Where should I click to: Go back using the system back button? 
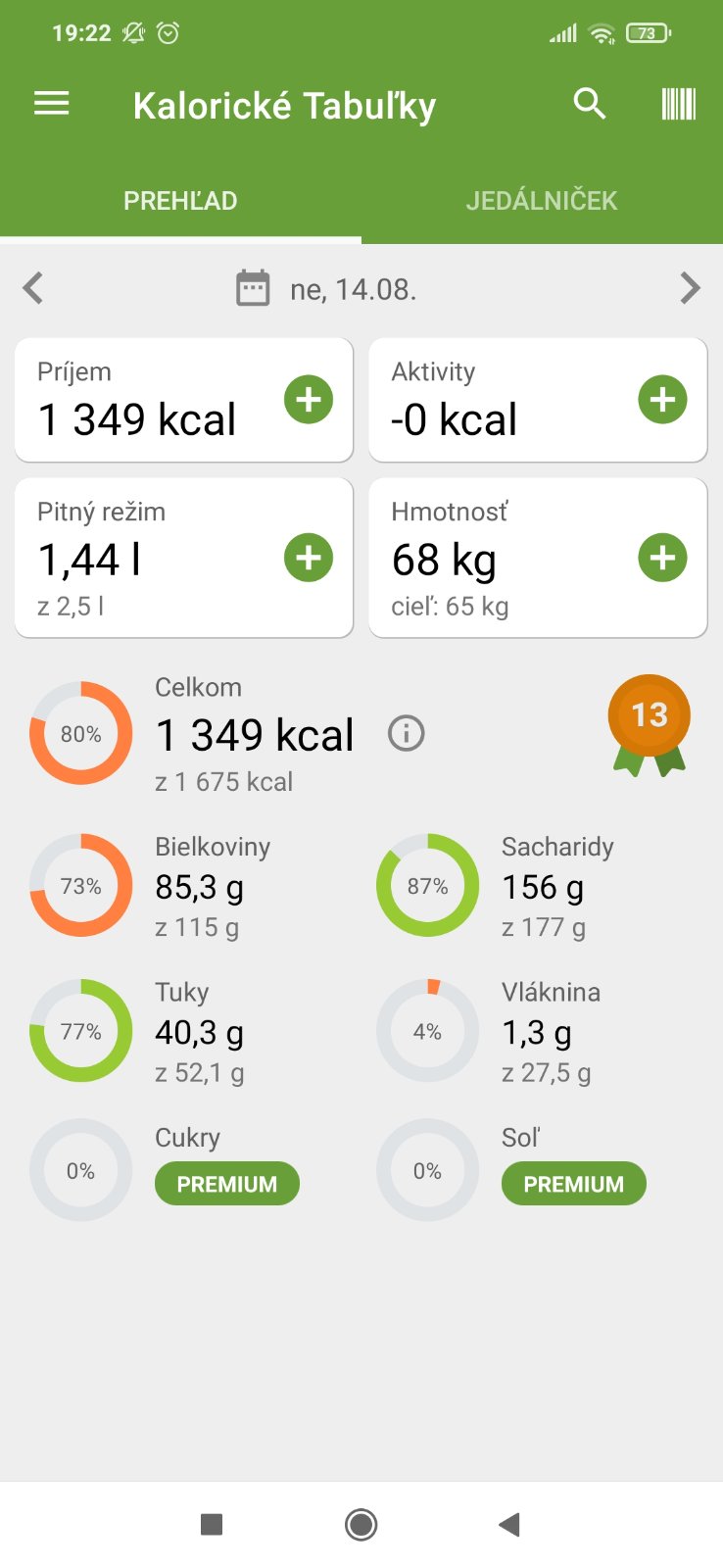[509, 1524]
